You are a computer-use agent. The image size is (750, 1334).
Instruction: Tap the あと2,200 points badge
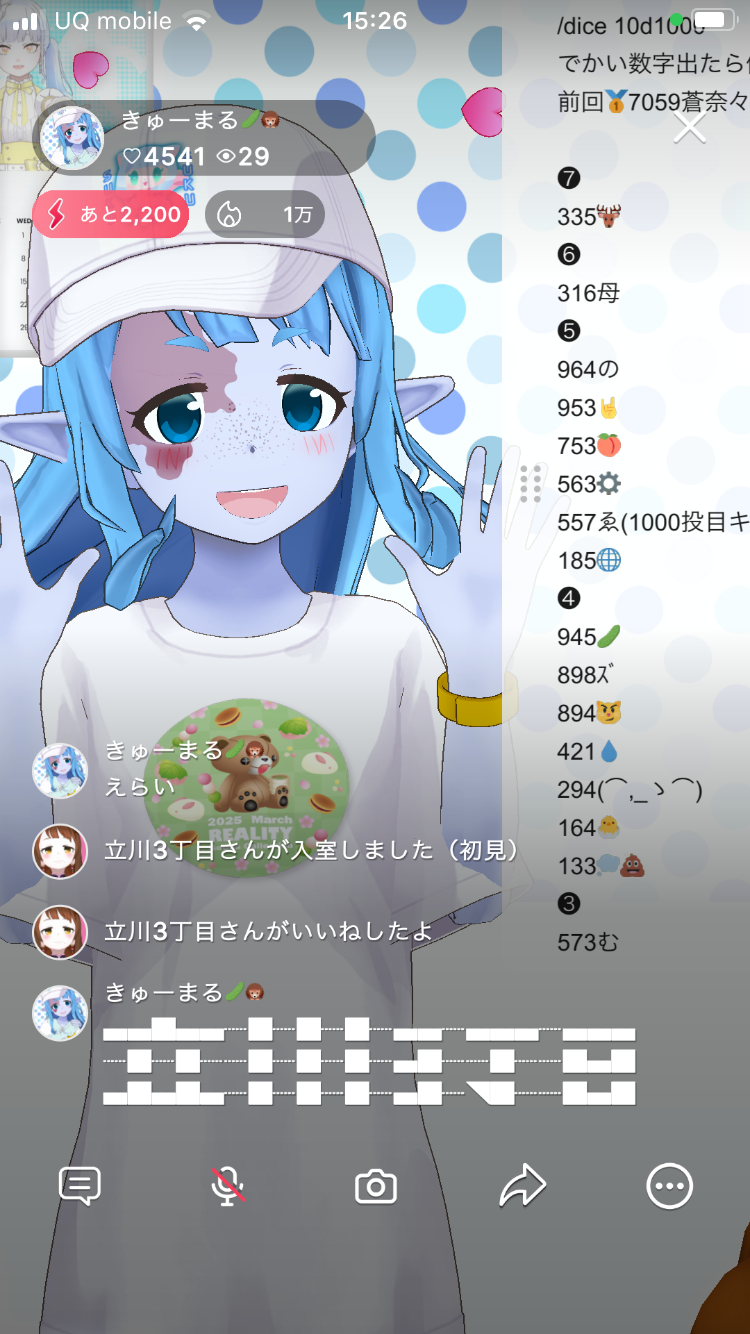111,214
